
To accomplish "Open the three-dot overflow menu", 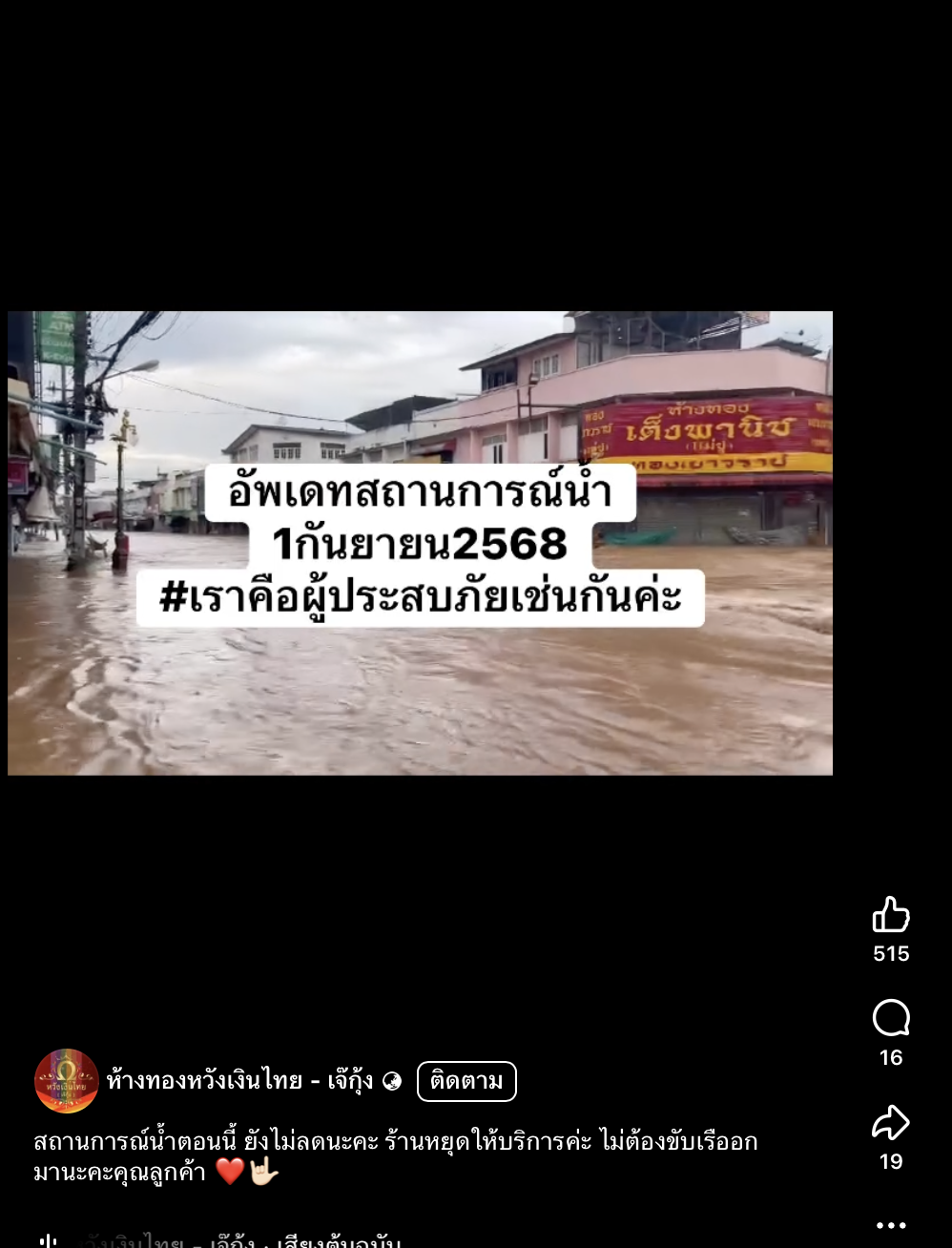I will tap(891, 1225).
